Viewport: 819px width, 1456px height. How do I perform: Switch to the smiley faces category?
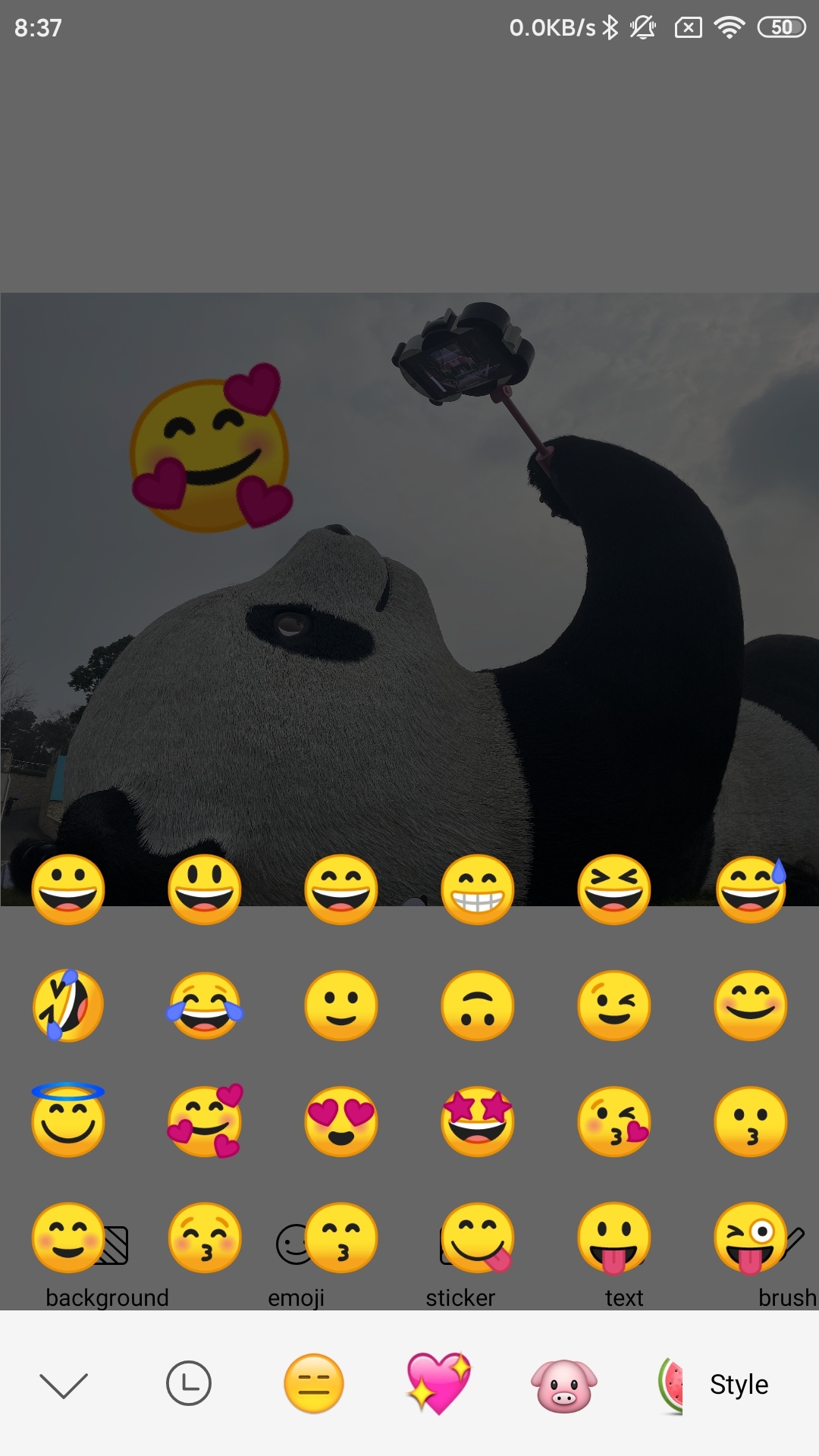[x=314, y=1384]
